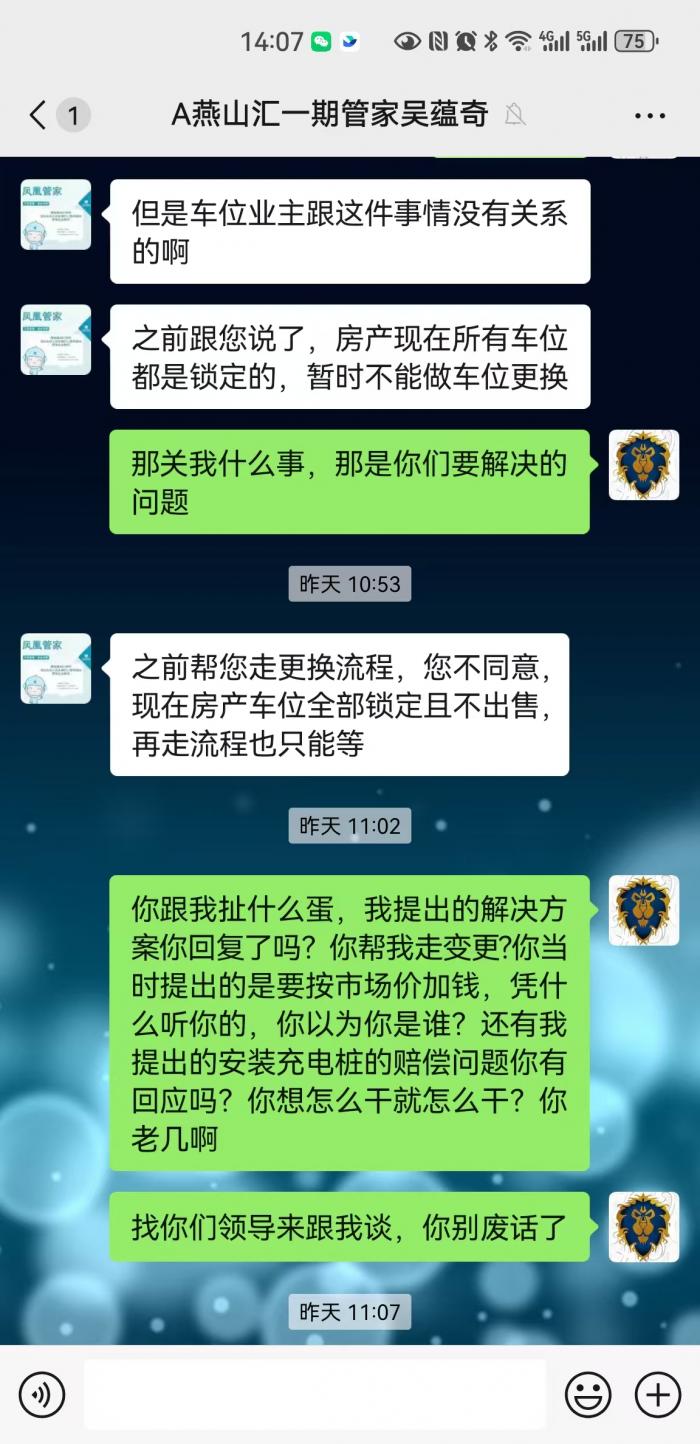
Task: Open the chat overflow menu
Action: (650, 115)
